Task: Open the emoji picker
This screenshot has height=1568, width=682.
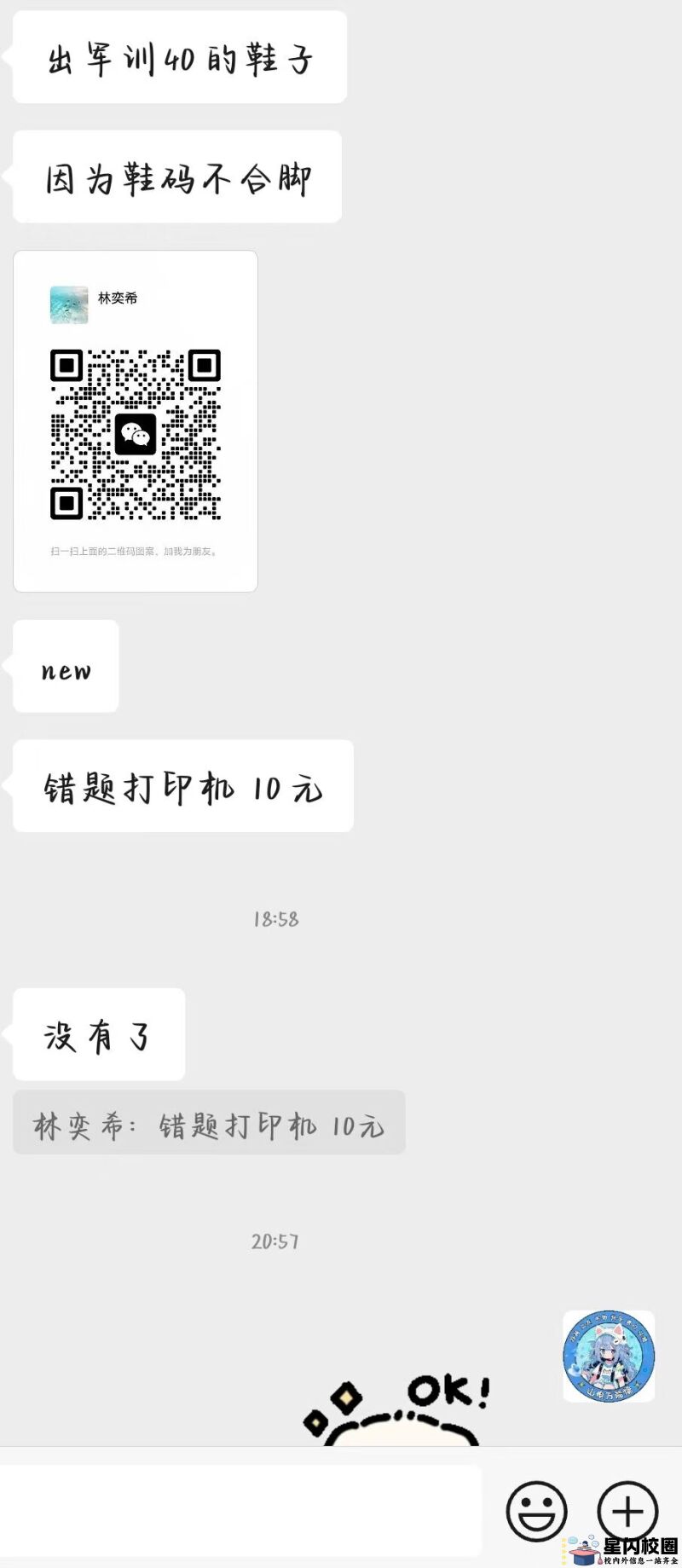Action: coord(536,1511)
